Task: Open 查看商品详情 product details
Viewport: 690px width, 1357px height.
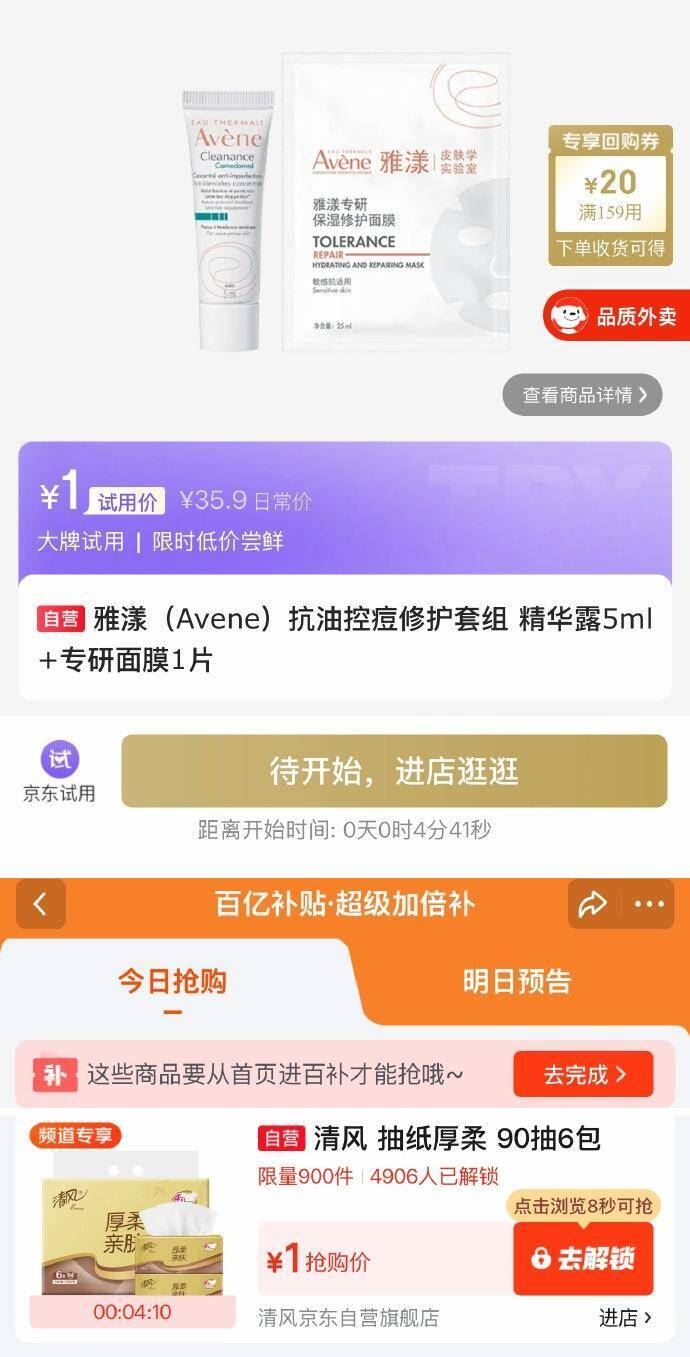Action: tap(581, 395)
